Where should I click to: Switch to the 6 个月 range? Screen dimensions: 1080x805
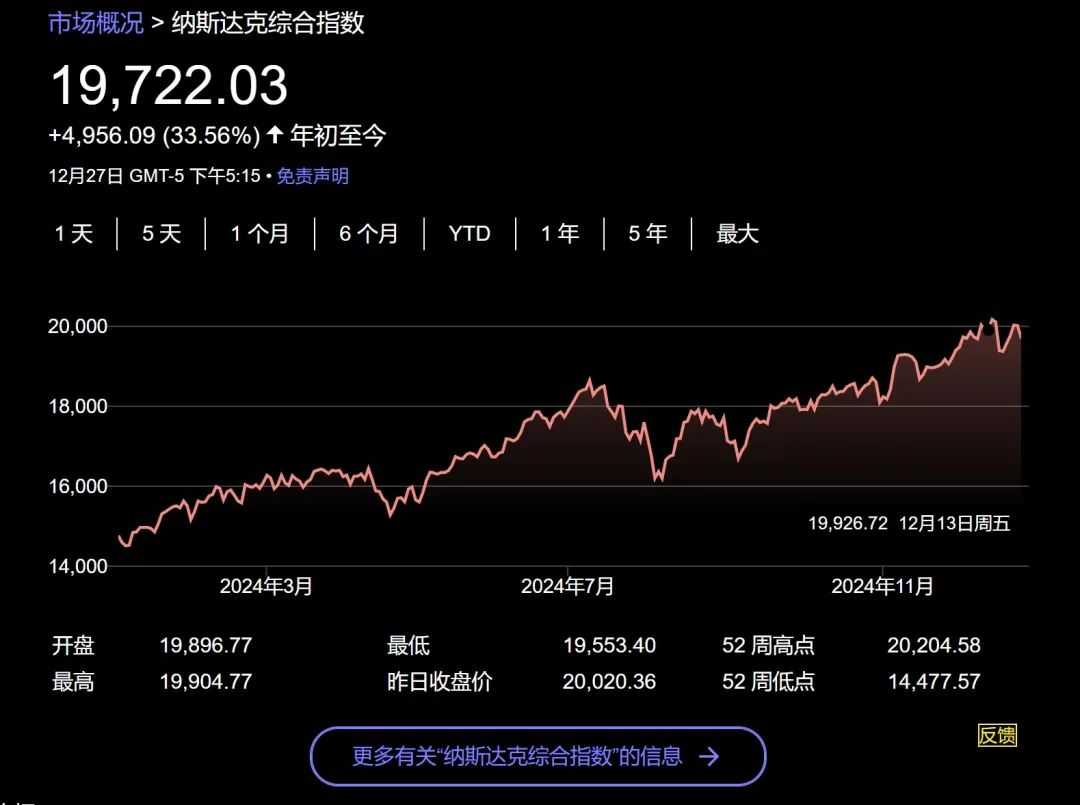click(x=368, y=234)
